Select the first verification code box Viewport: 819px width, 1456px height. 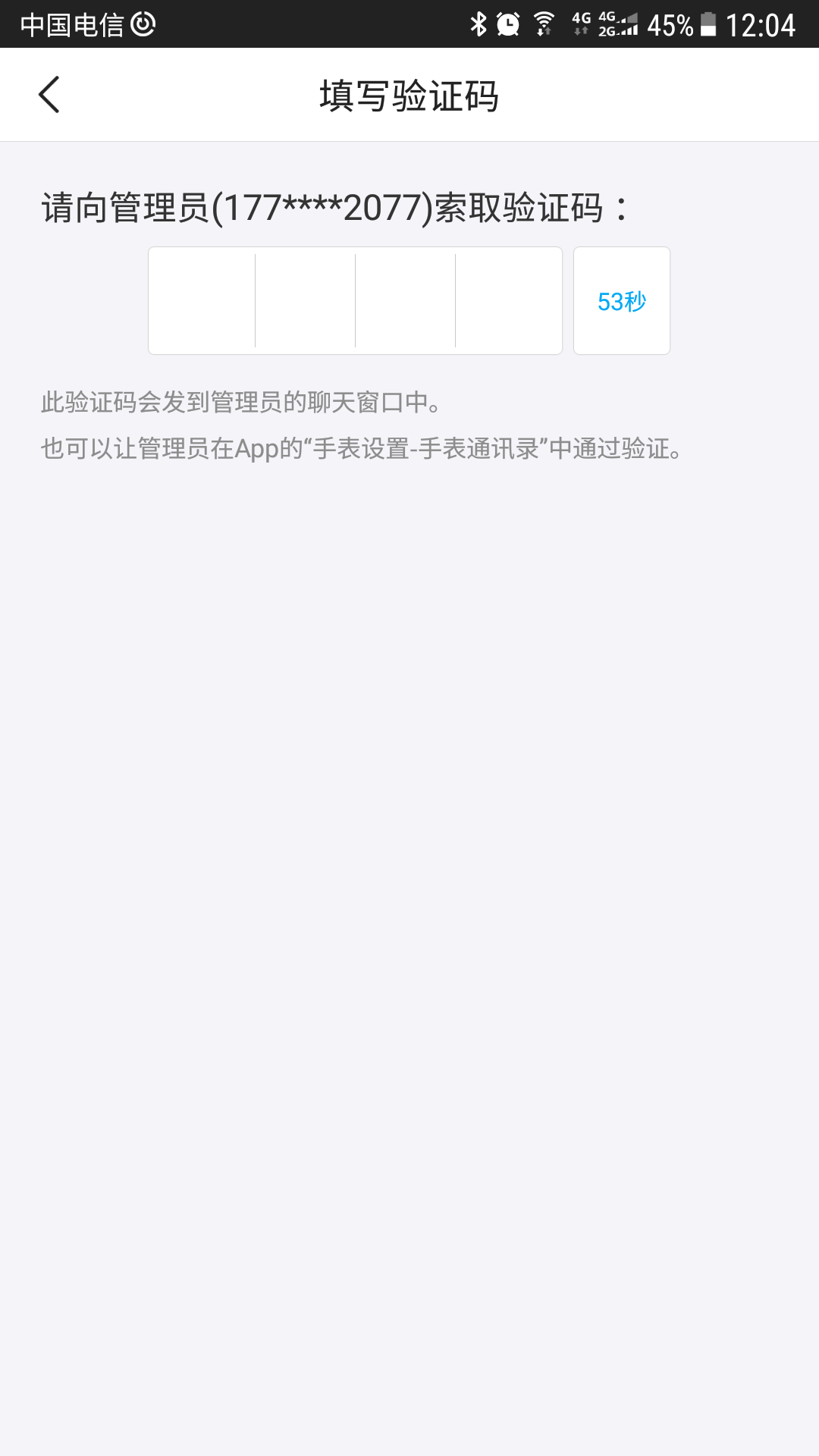[x=201, y=300]
